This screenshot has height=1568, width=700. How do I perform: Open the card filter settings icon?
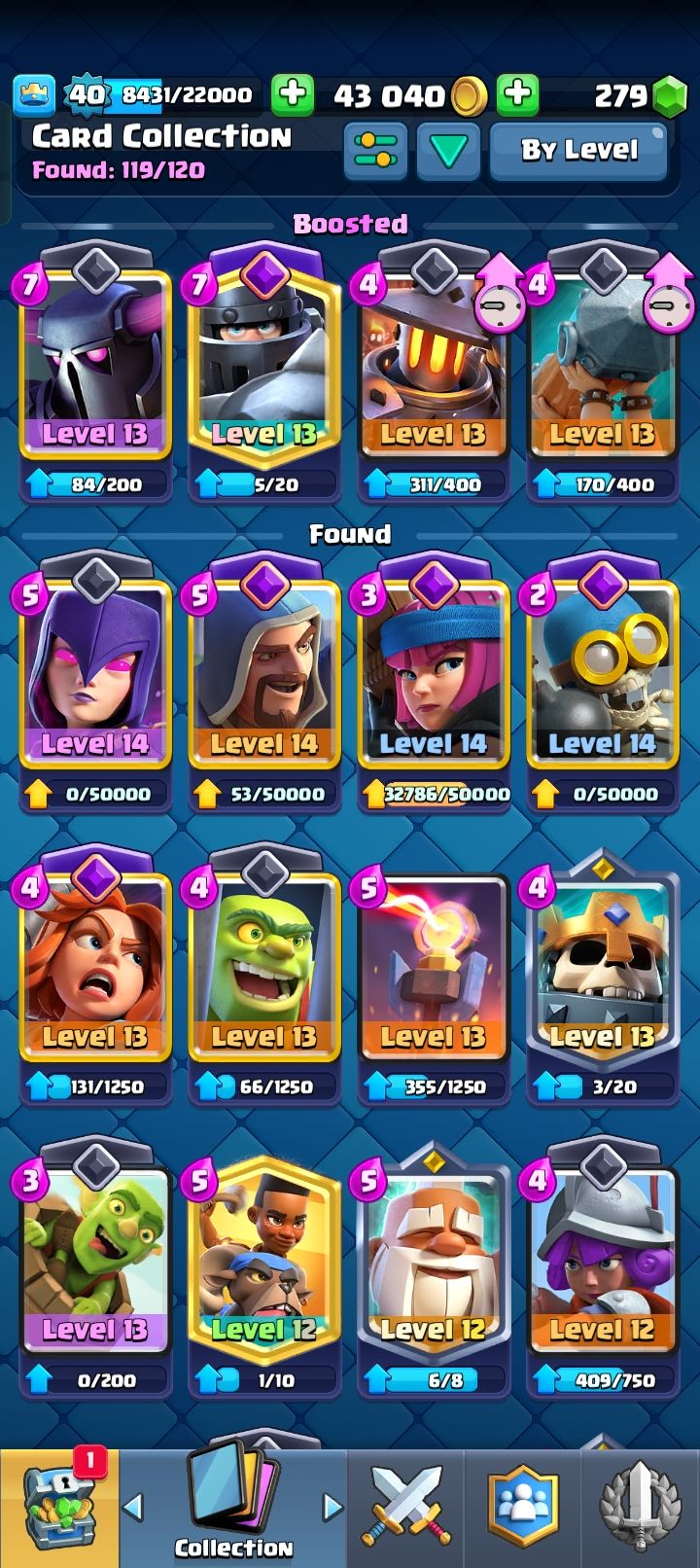point(375,151)
